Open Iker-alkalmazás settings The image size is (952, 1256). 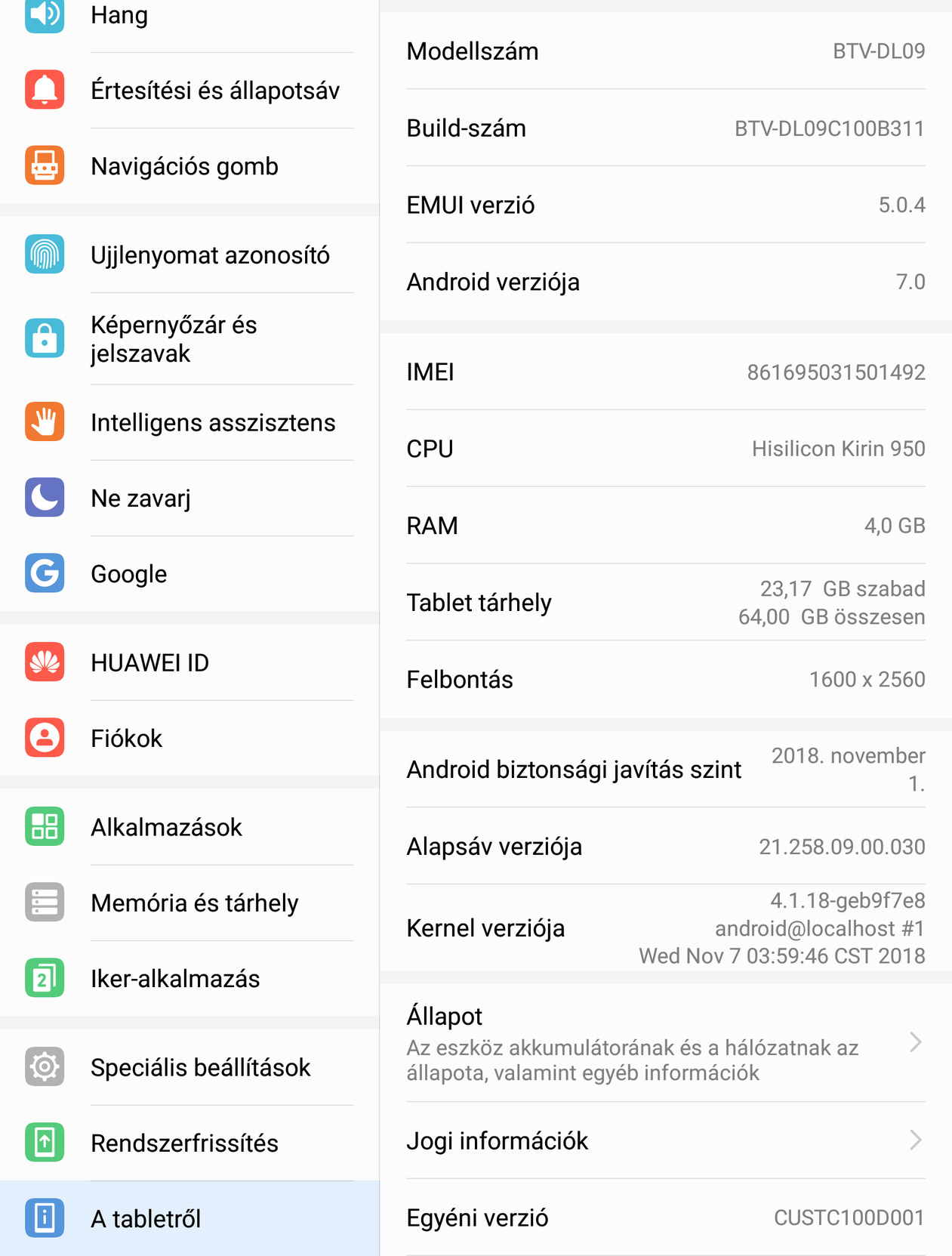(x=189, y=979)
